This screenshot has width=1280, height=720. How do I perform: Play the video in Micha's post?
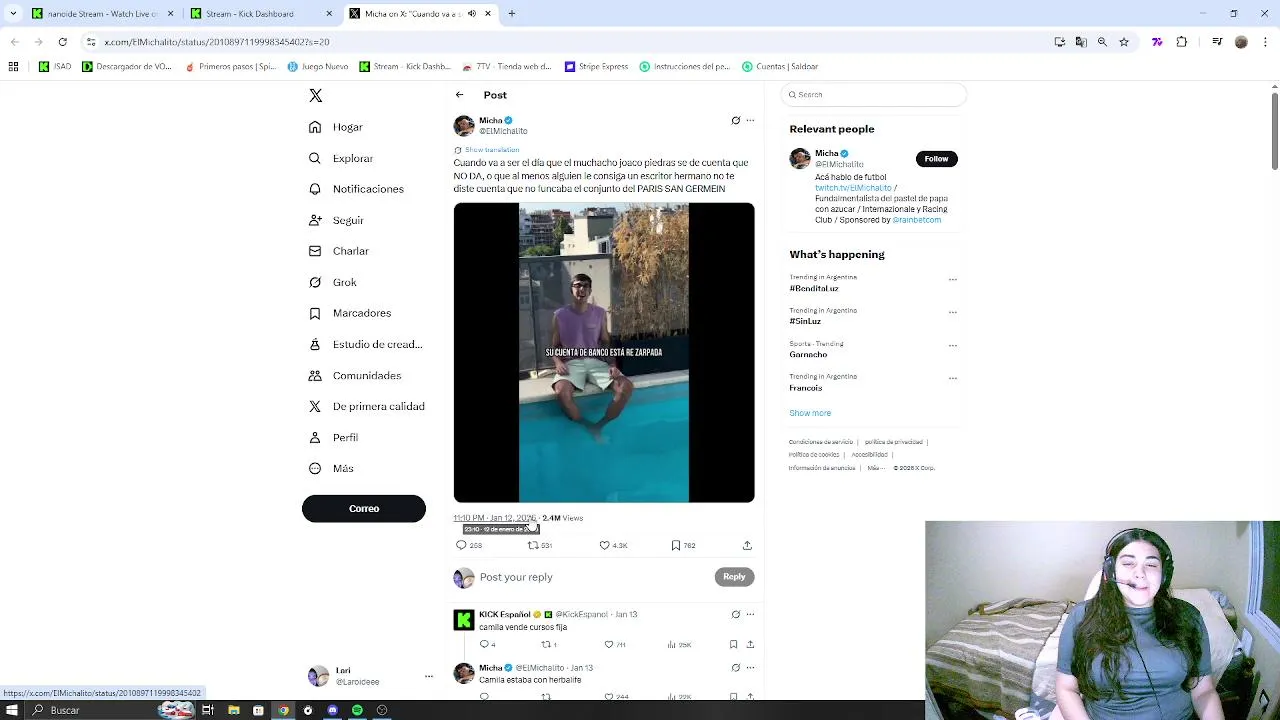point(603,352)
